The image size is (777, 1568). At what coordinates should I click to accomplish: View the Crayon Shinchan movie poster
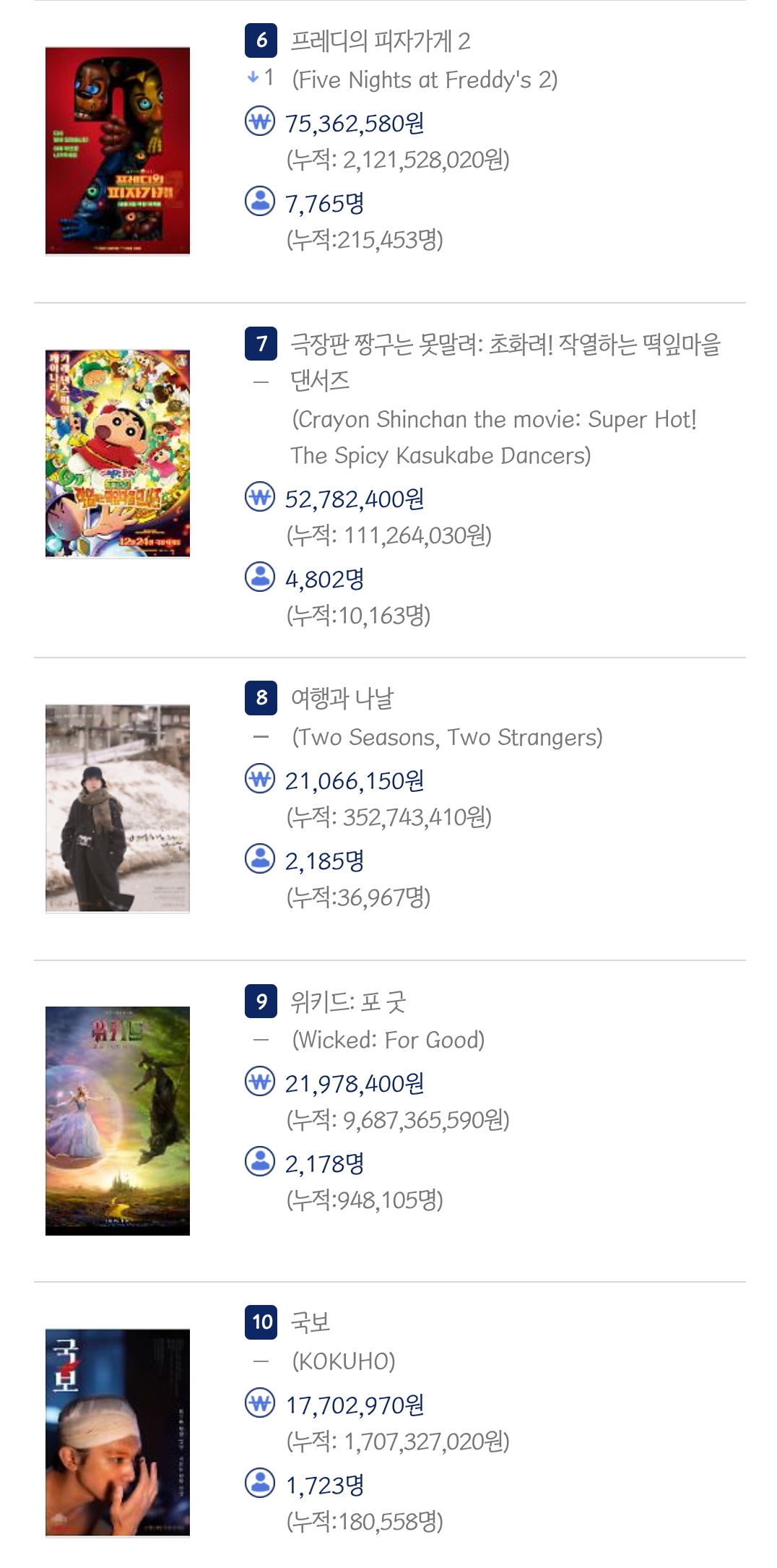coord(118,454)
